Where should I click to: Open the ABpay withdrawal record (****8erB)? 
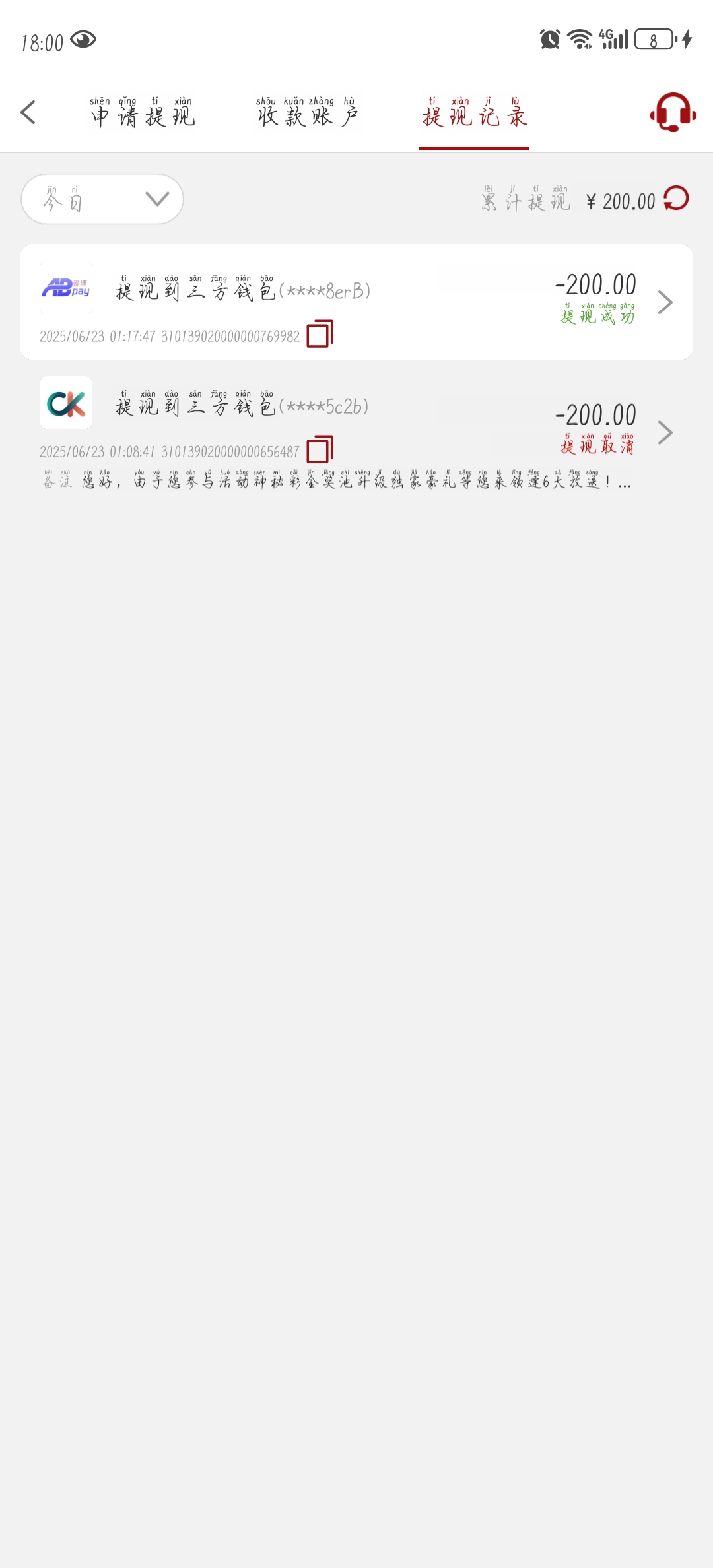[356, 302]
